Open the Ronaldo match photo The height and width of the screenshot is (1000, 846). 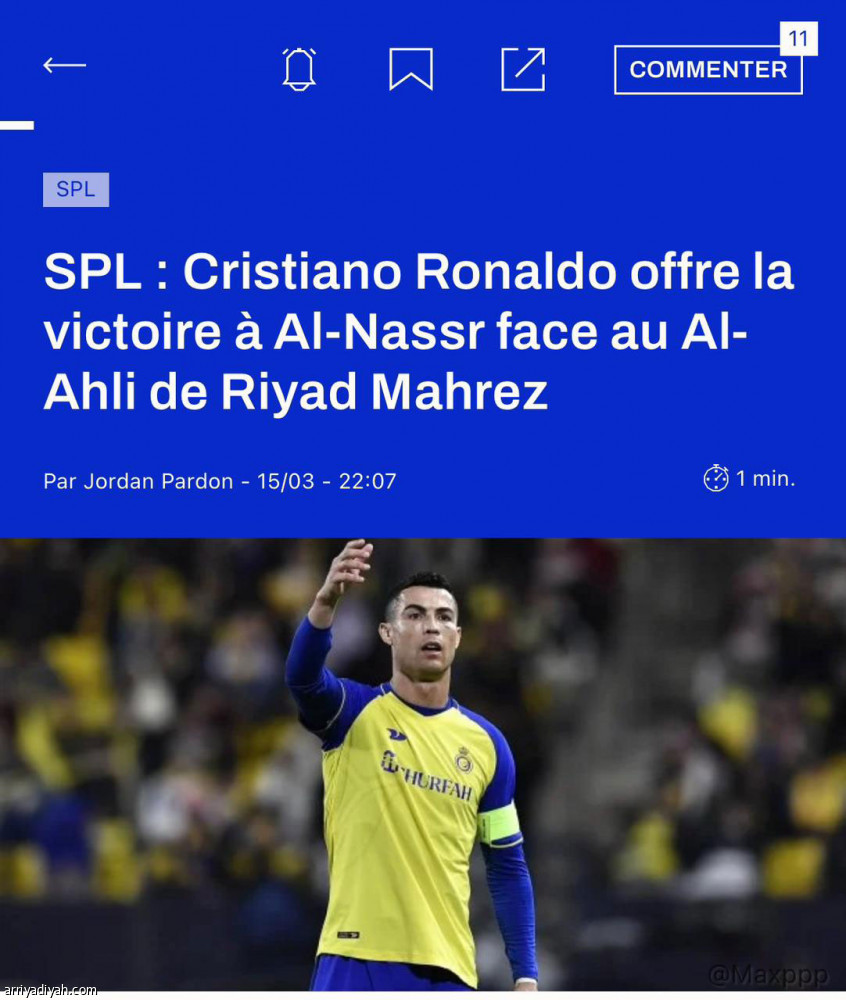tap(423, 765)
